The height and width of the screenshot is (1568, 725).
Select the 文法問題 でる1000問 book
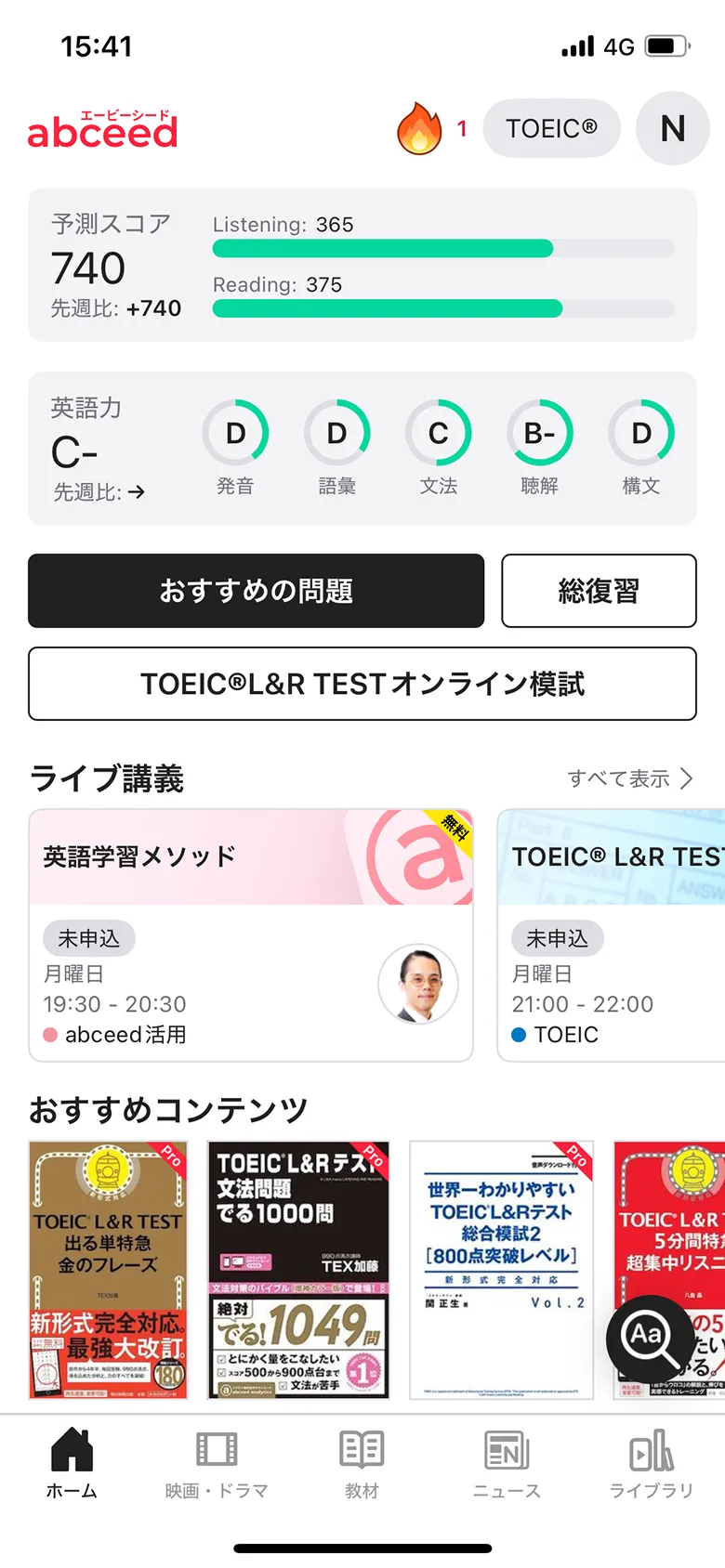[298, 1269]
